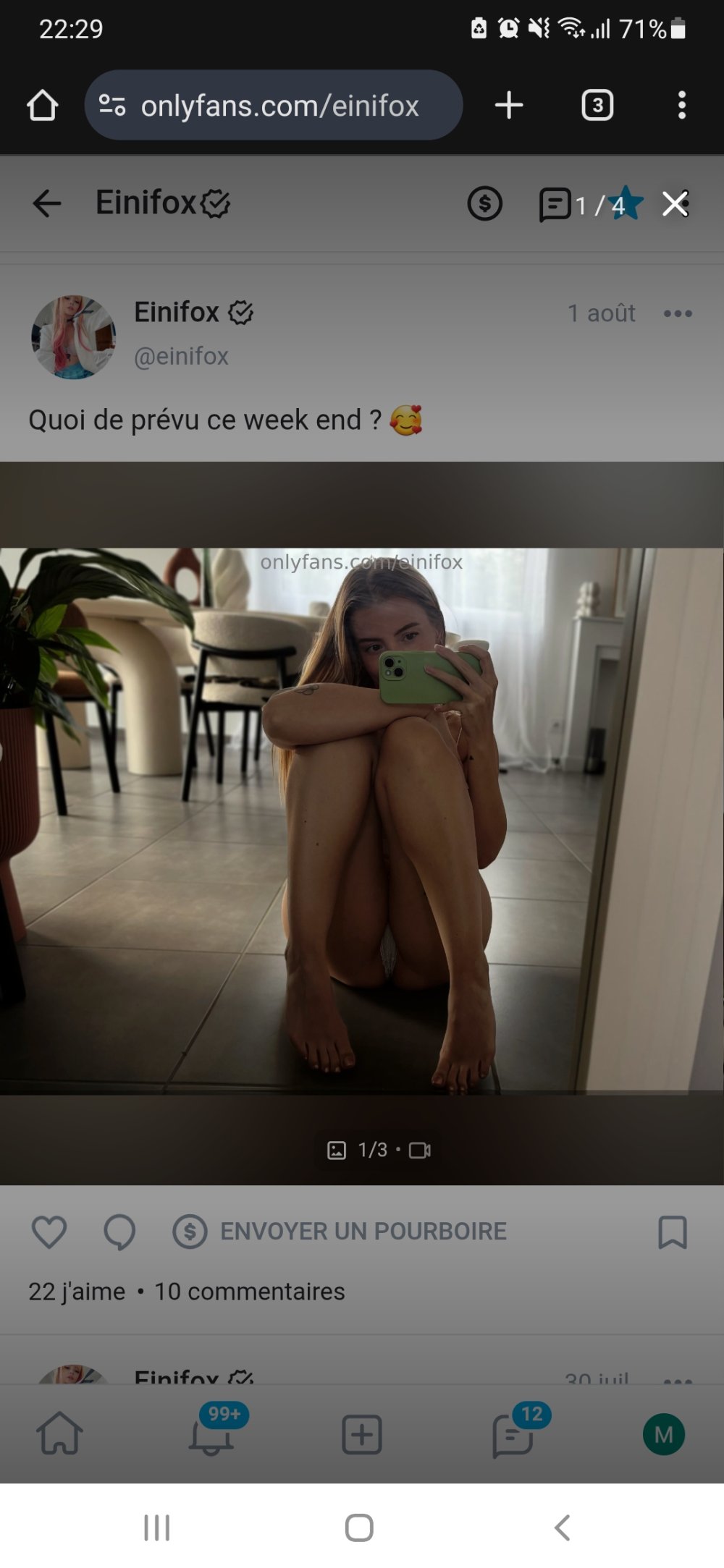The height and width of the screenshot is (1568, 724).
Task: Open the post's three-dot options menu
Action: [x=678, y=313]
